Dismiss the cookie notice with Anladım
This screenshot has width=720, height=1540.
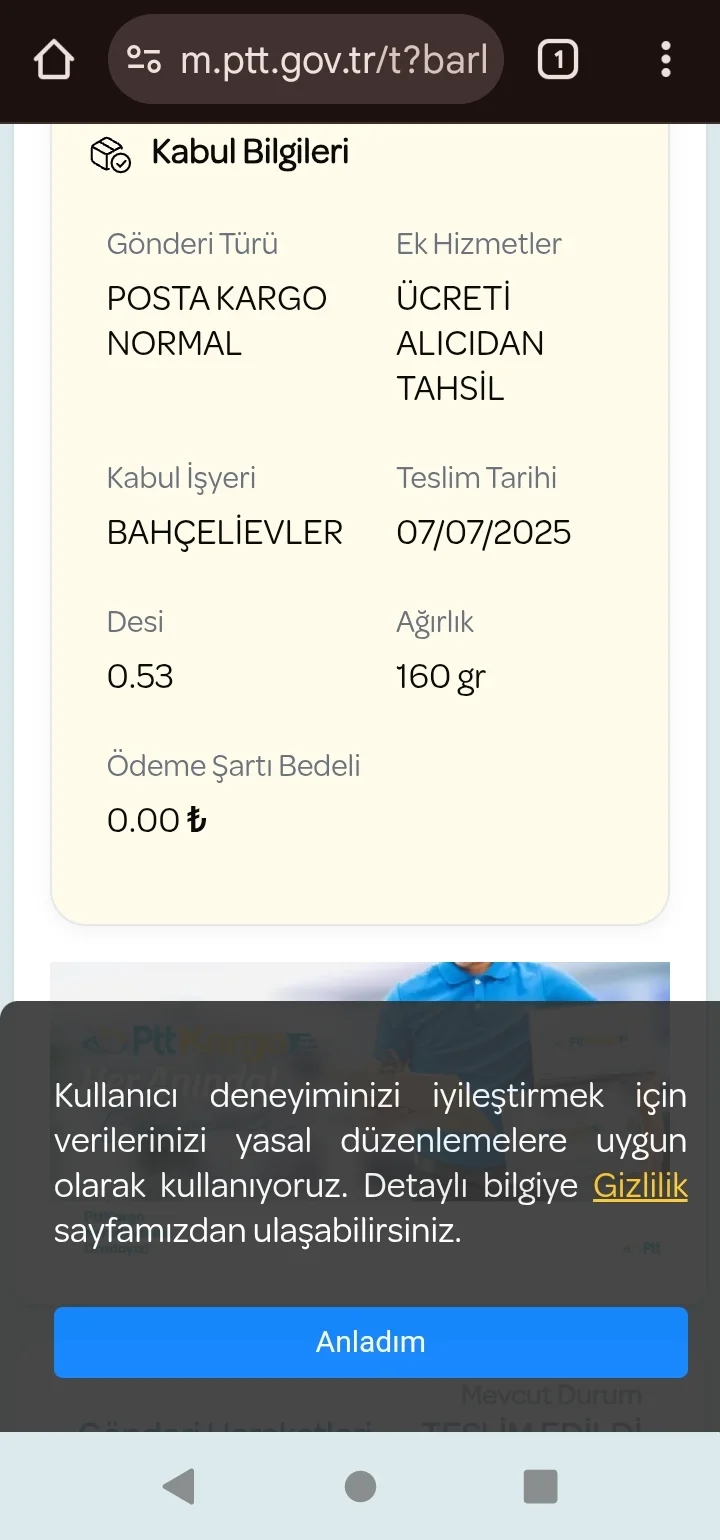371,1342
